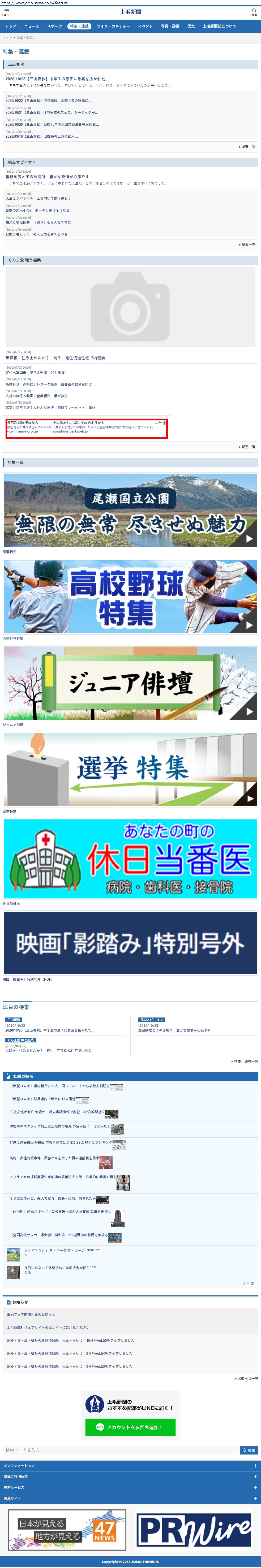Select the 天気 tab

pos(191,26)
